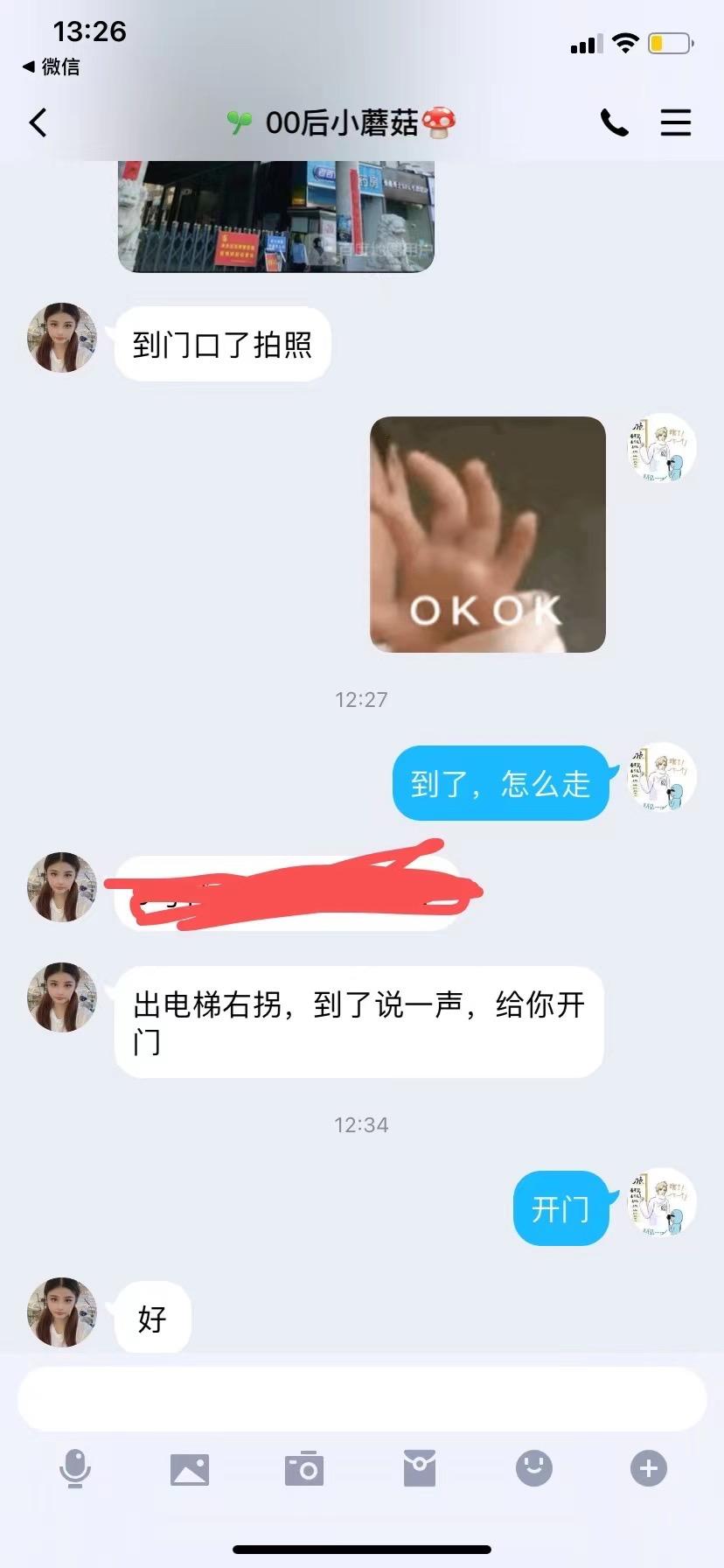This screenshot has width=724, height=1568.
Task: Open chat settings via the hamburger menu icon
Action: click(675, 122)
